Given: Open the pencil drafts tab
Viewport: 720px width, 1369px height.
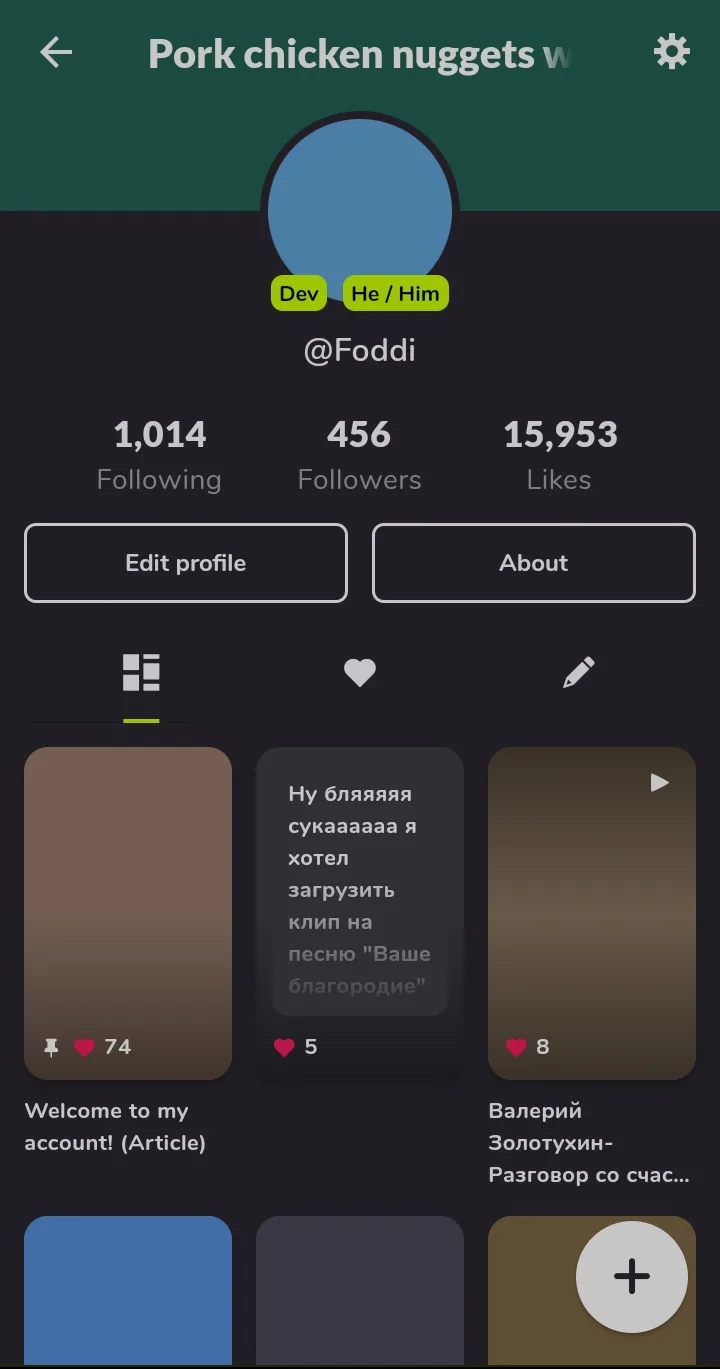Looking at the screenshot, I should click(x=578, y=673).
